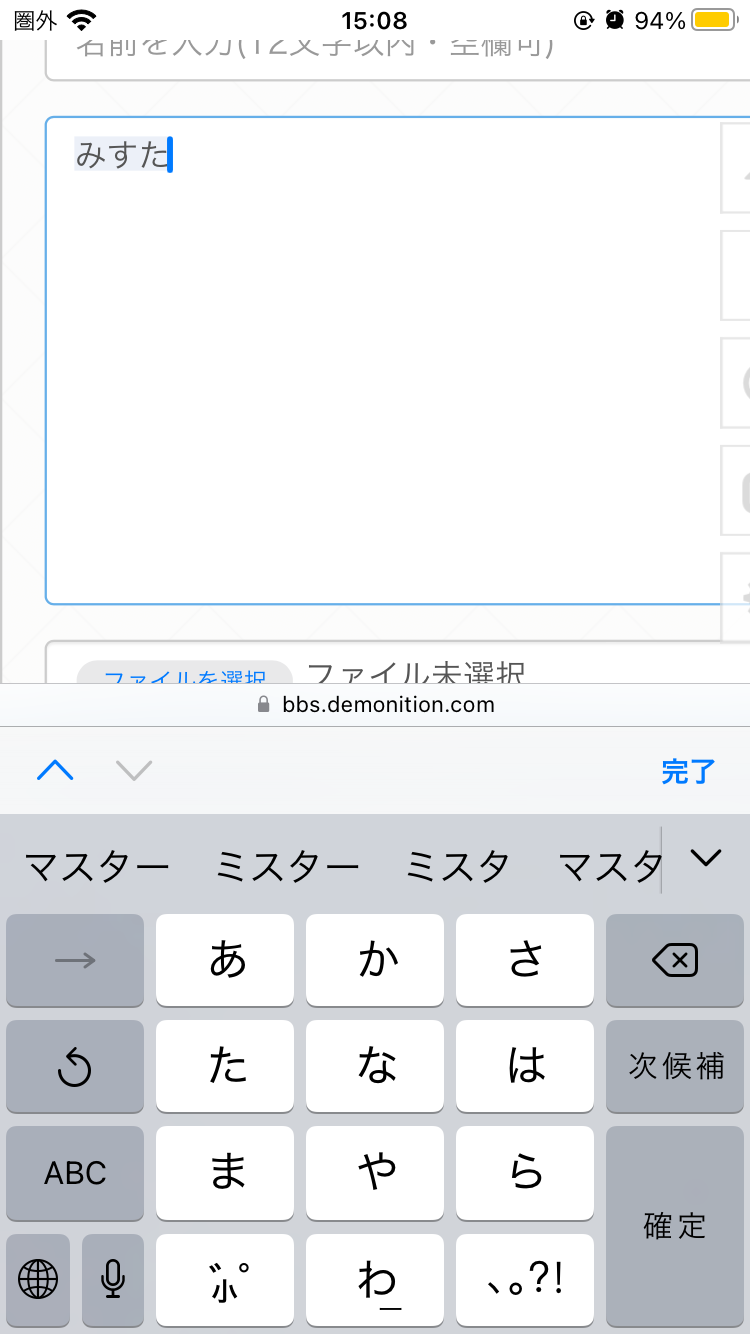The height and width of the screenshot is (1334, 750).
Task: Tap the 完了 done button
Action: (x=688, y=771)
